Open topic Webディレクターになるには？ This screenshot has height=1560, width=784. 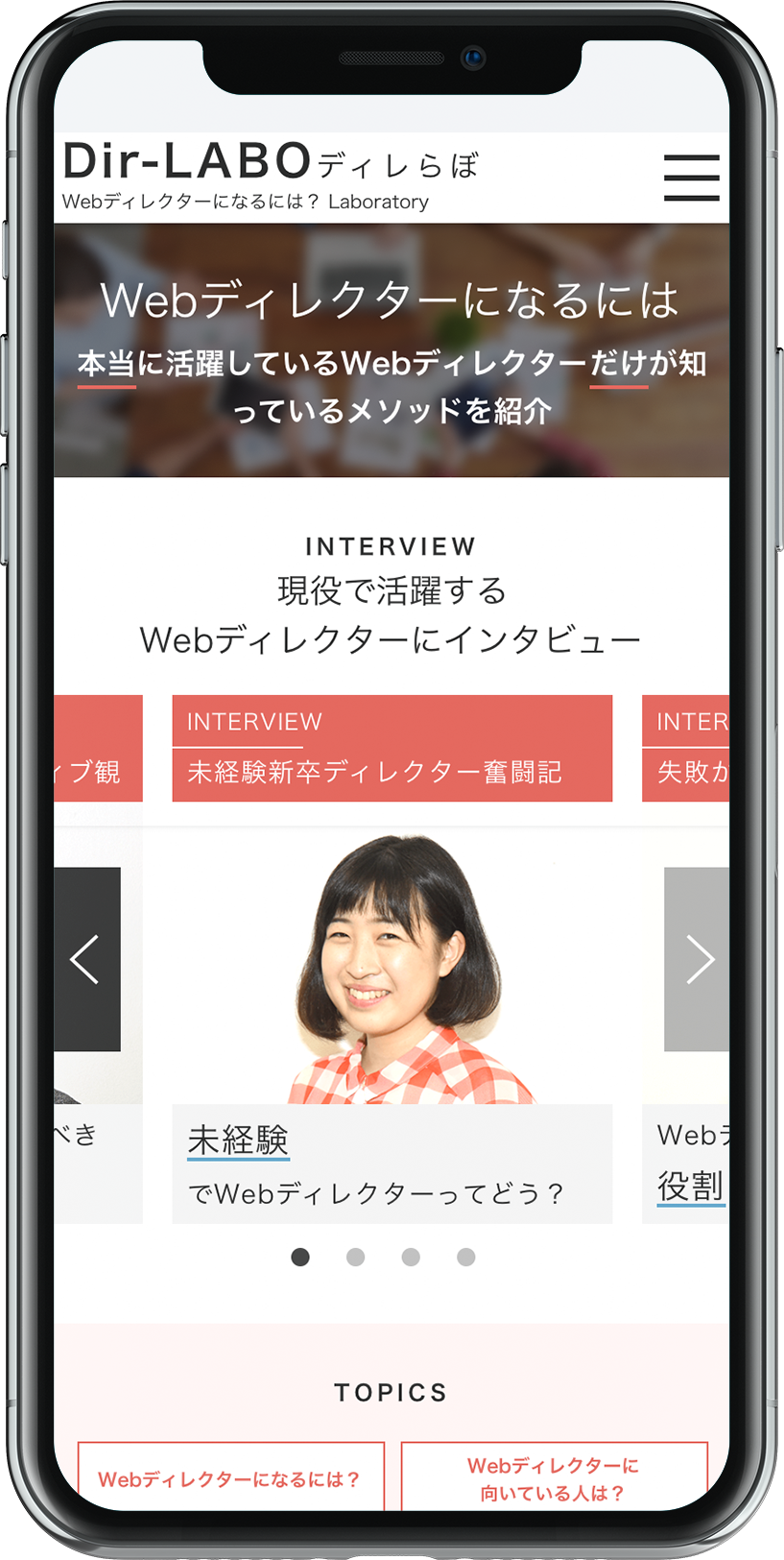(230, 1477)
